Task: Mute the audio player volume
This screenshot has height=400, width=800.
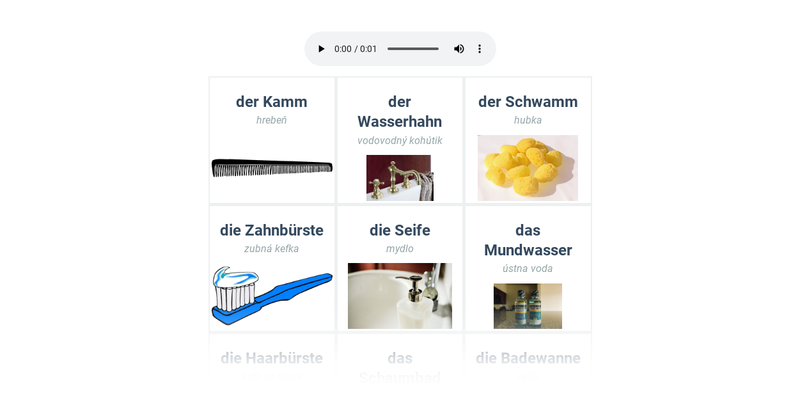Action: tap(459, 49)
